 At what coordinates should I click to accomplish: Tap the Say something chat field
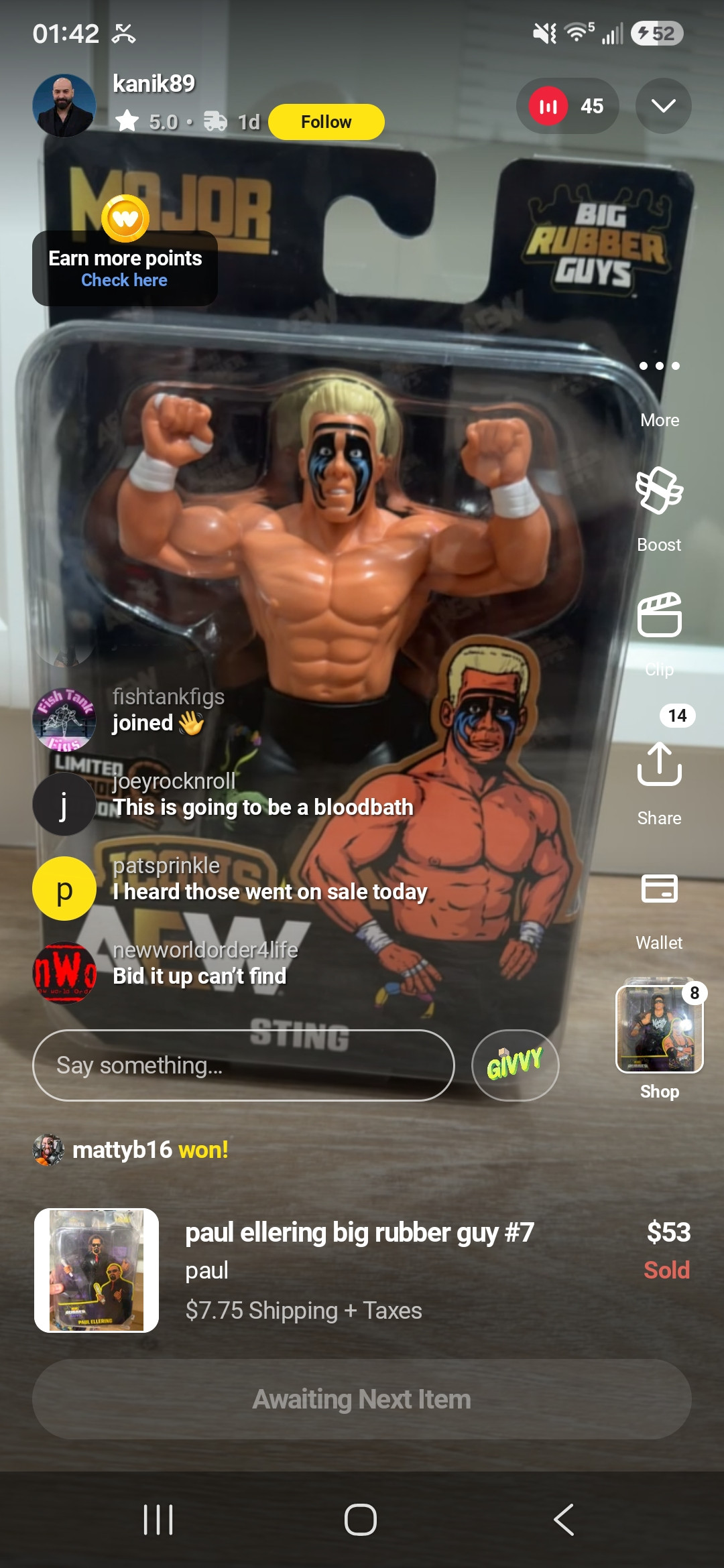pos(243,1065)
